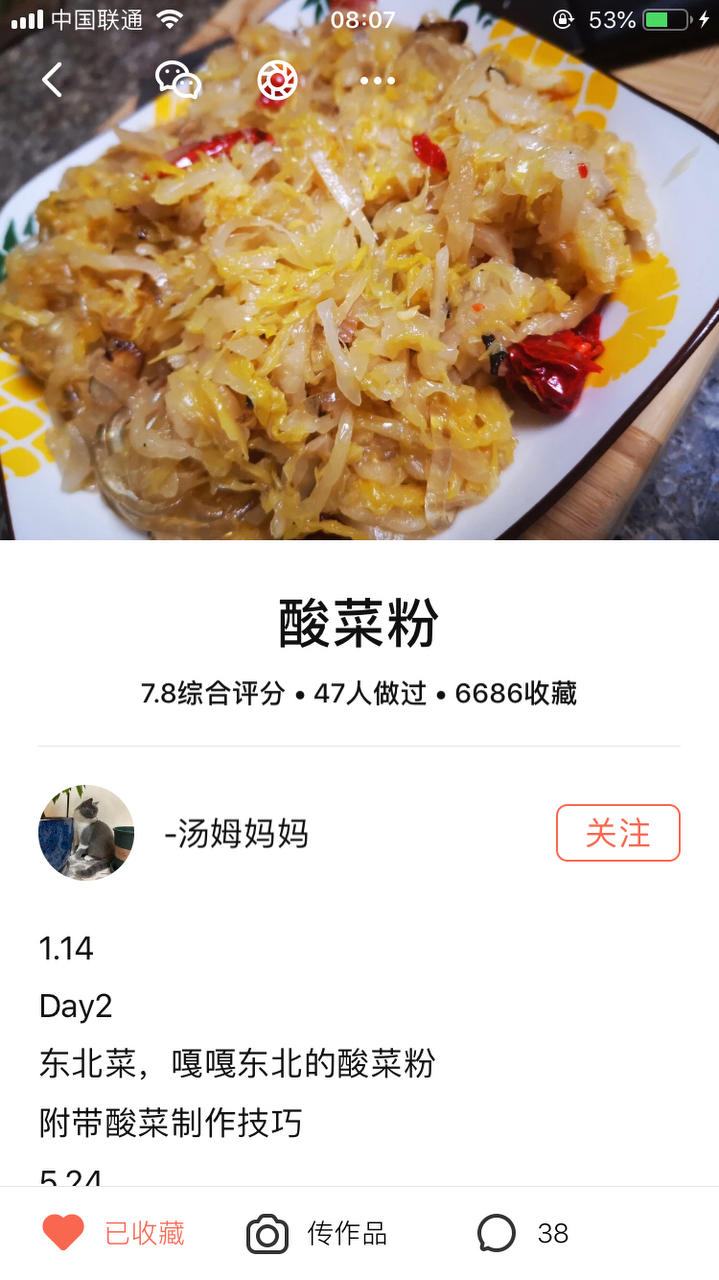The width and height of the screenshot is (719, 1280).
Task: Upload your dish with 传作品
Action: tap(317, 1233)
